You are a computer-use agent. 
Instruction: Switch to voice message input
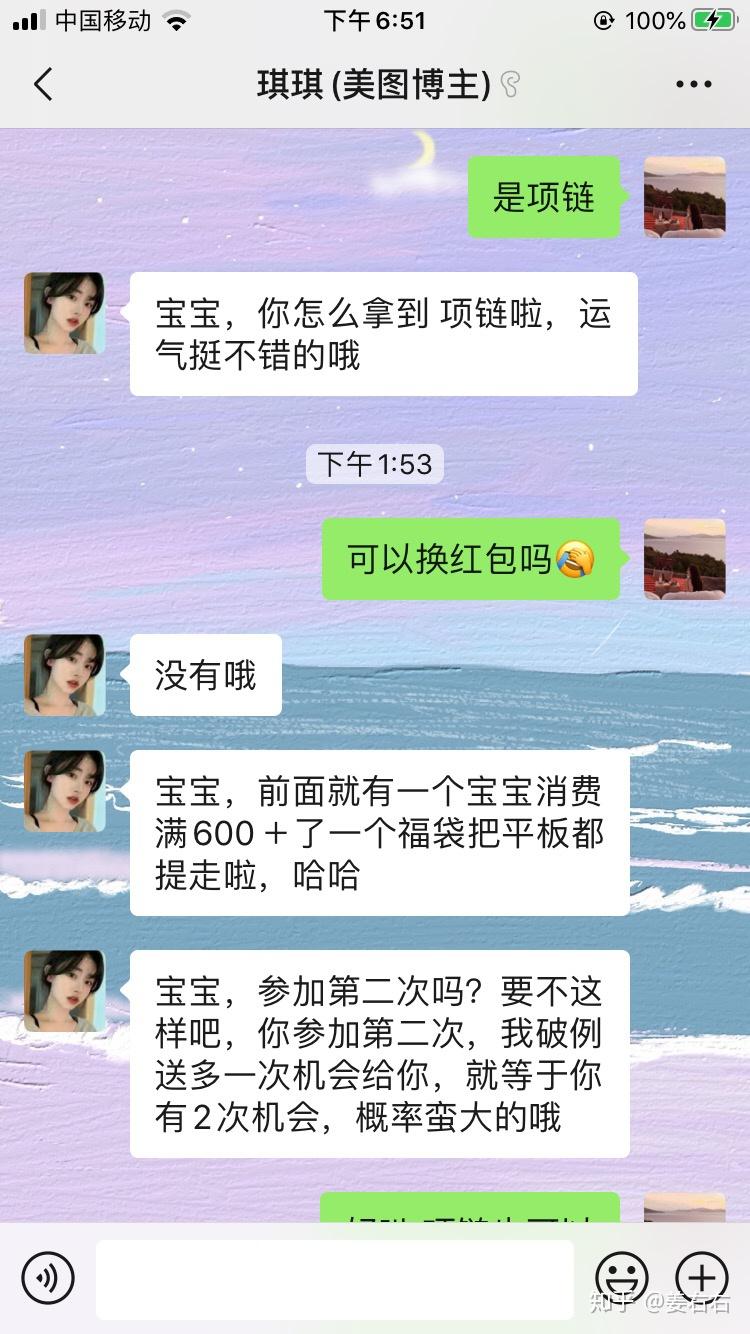point(48,1278)
